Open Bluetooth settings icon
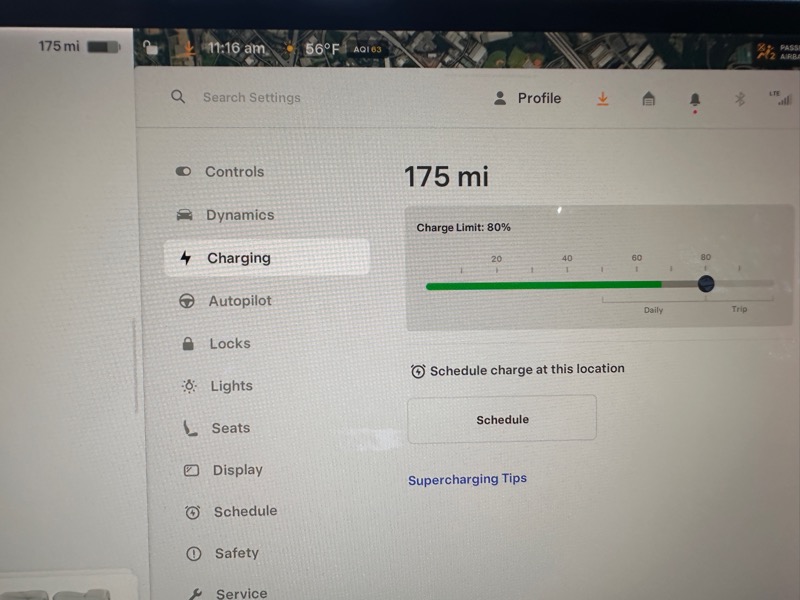This screenshot has width=800, height=600. tap(740, 99)
